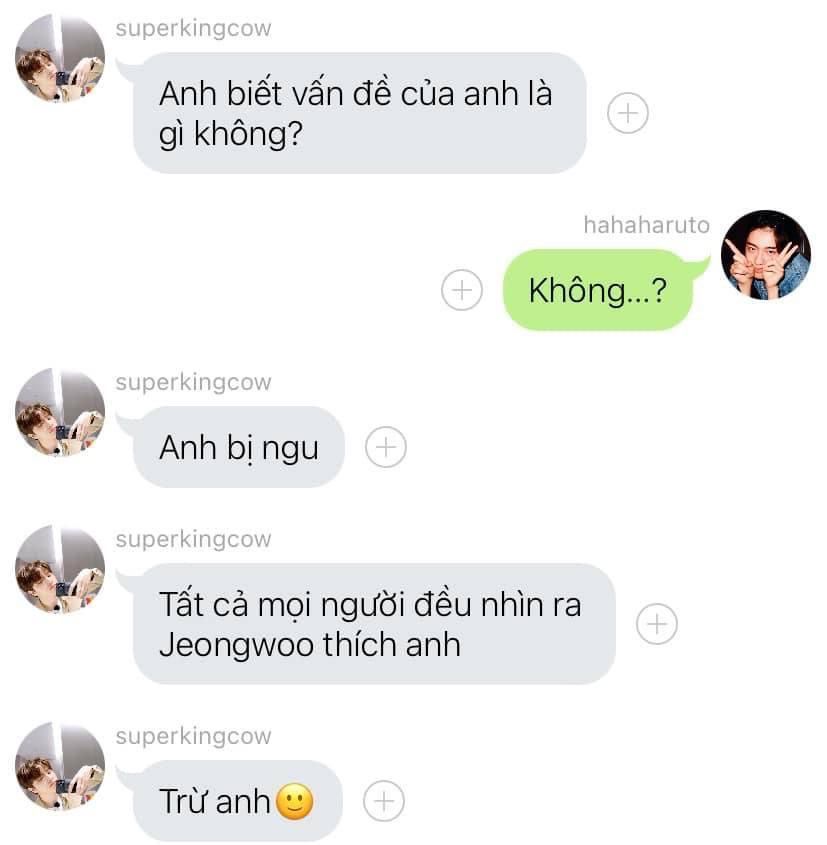Tap plus icon beside "Trừ anh" message

pos(385,800)
